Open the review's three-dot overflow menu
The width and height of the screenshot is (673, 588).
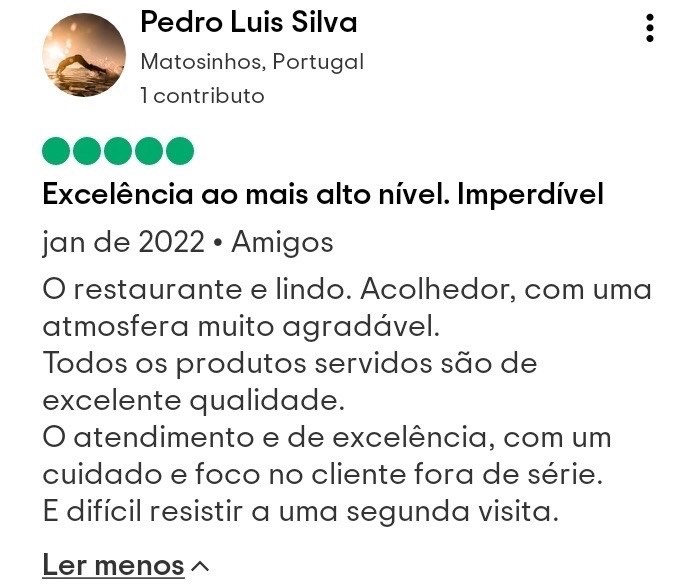650,28
